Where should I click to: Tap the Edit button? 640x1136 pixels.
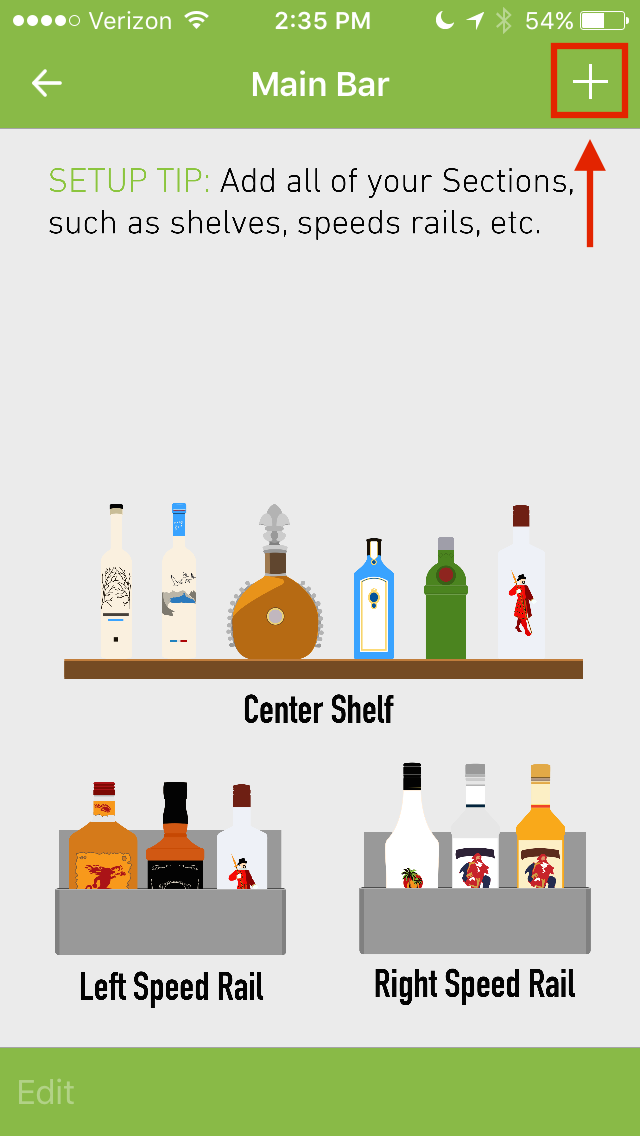tap(46, 1092)
